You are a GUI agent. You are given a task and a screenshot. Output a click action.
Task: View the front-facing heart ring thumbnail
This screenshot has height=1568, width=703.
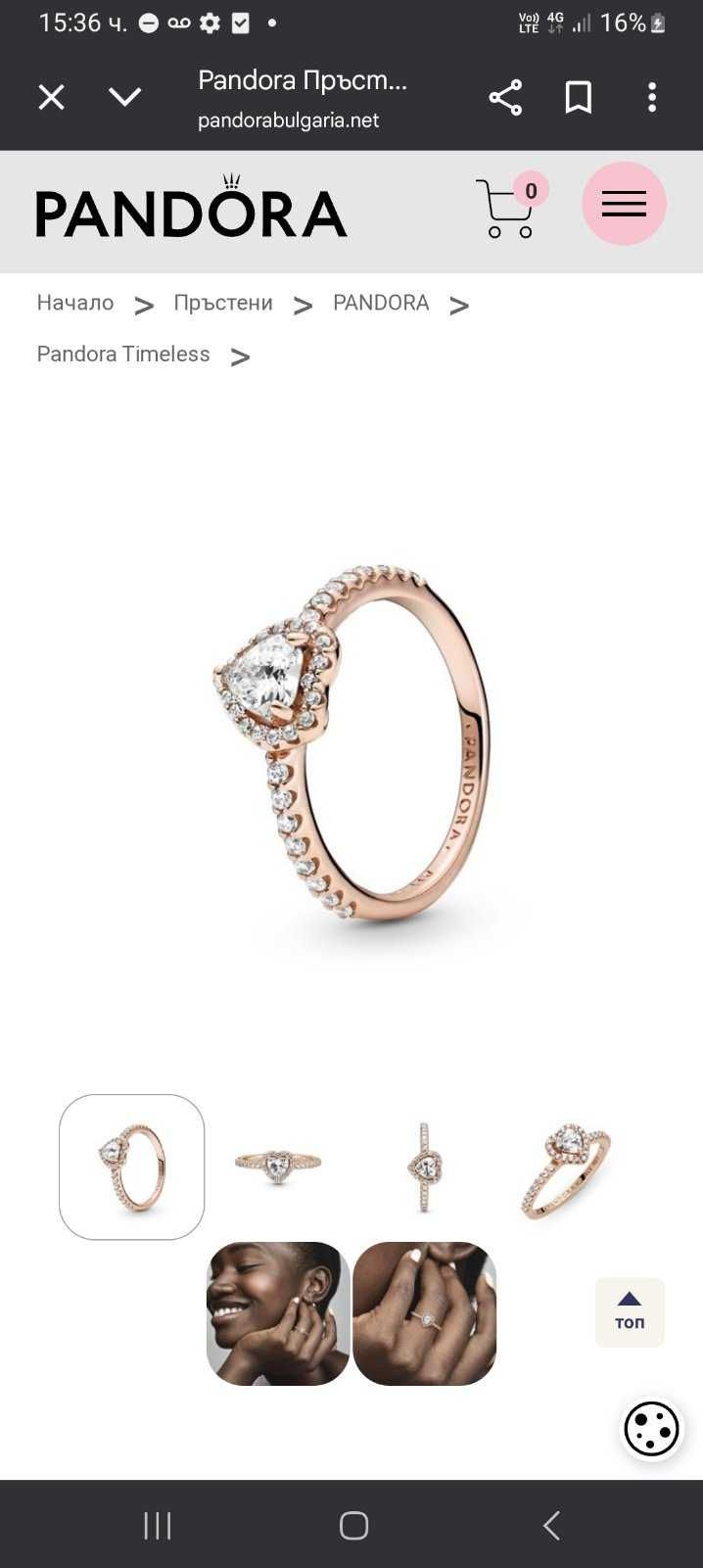tap(278, 1166)
